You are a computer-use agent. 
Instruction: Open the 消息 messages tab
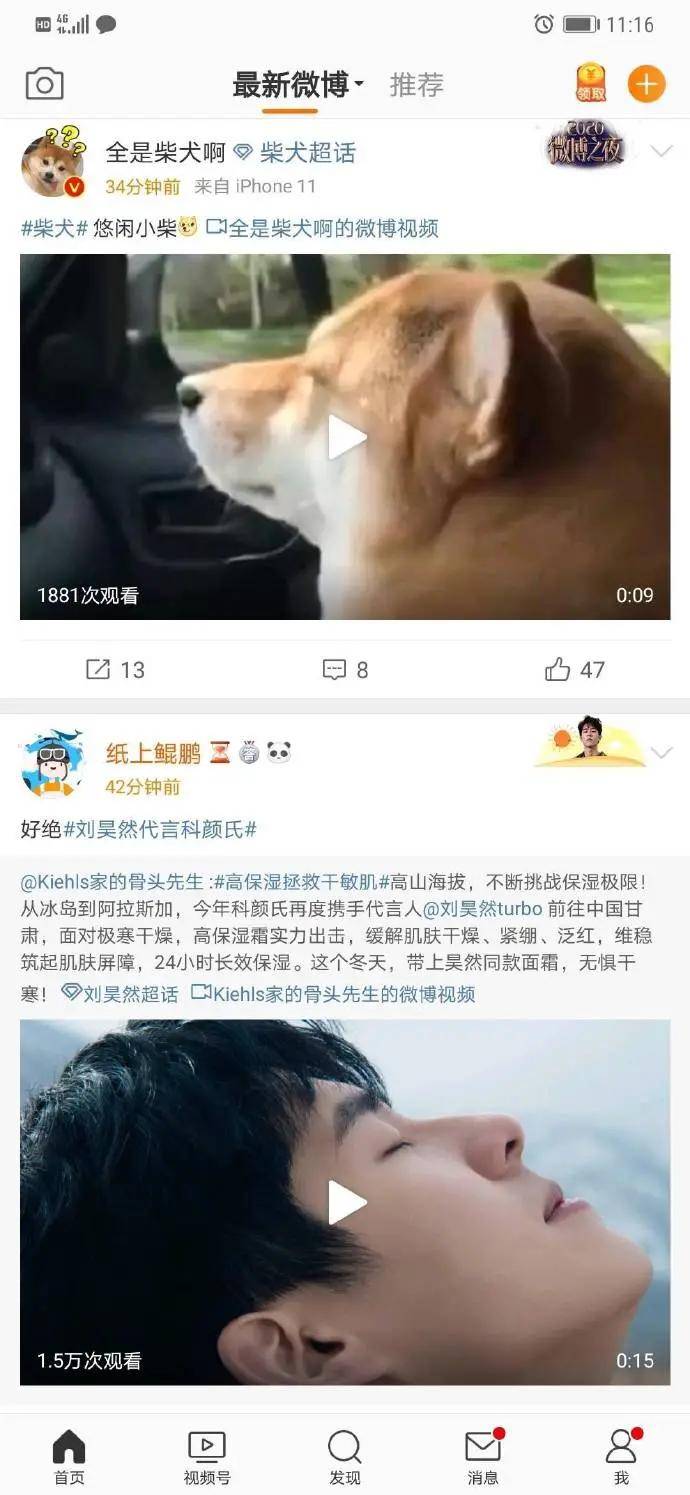(483, 1456)
